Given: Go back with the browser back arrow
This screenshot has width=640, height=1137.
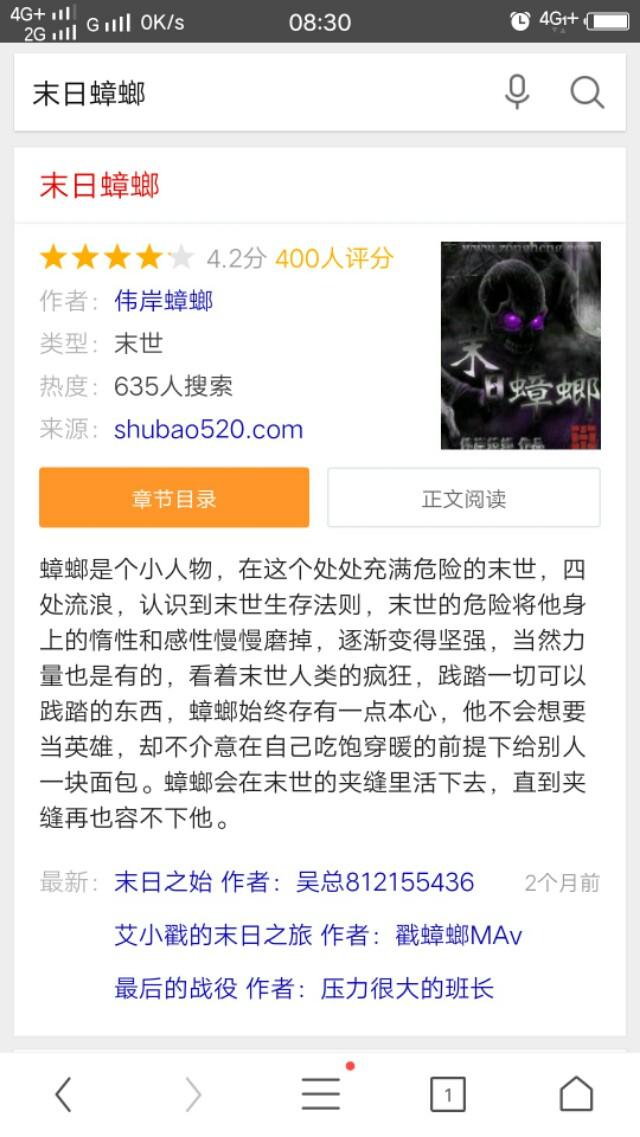Looking at the screenshot, I should 64,1093.
